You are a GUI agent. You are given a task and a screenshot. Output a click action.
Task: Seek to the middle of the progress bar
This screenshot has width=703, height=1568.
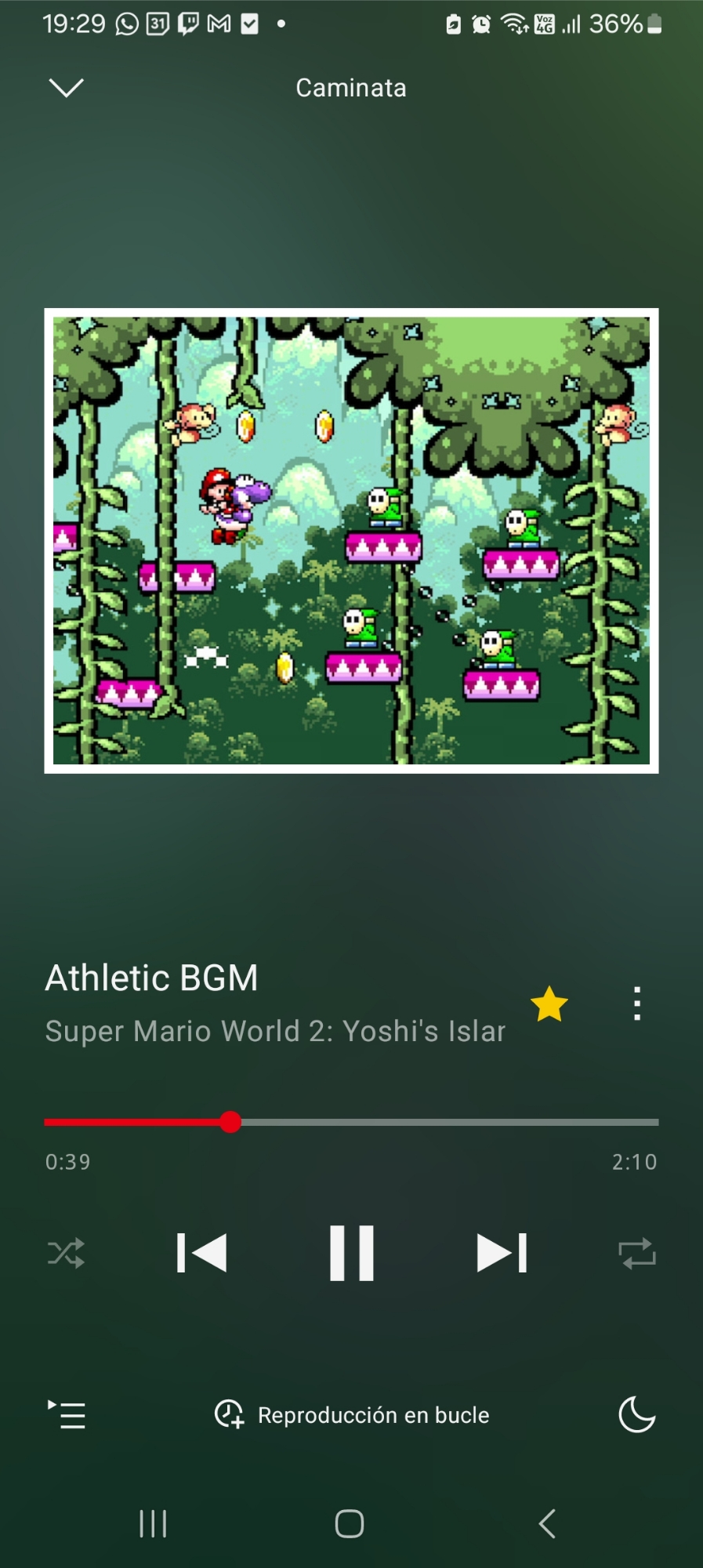[x=351, y=1122]
